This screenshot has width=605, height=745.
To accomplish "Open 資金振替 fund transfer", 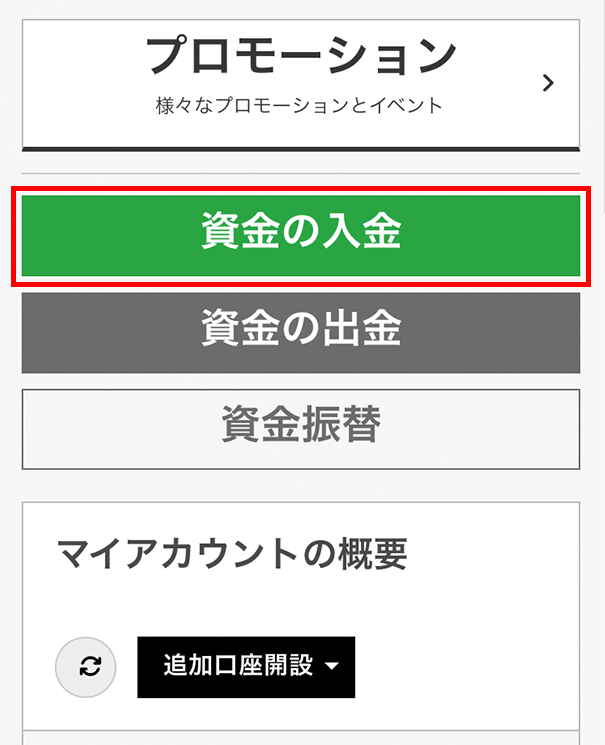I will pos(301,428).
